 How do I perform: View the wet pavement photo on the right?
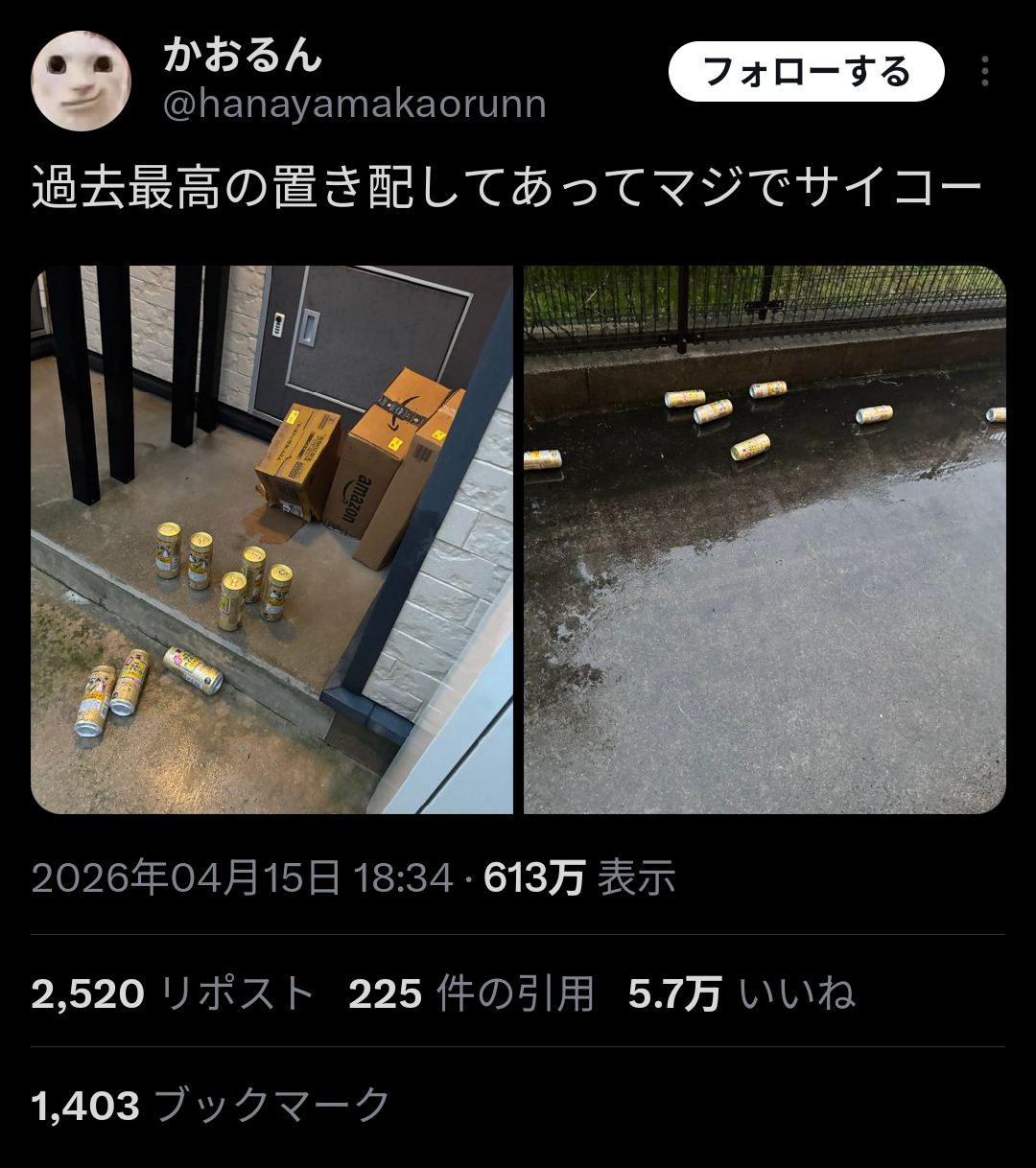pos(765,539)
